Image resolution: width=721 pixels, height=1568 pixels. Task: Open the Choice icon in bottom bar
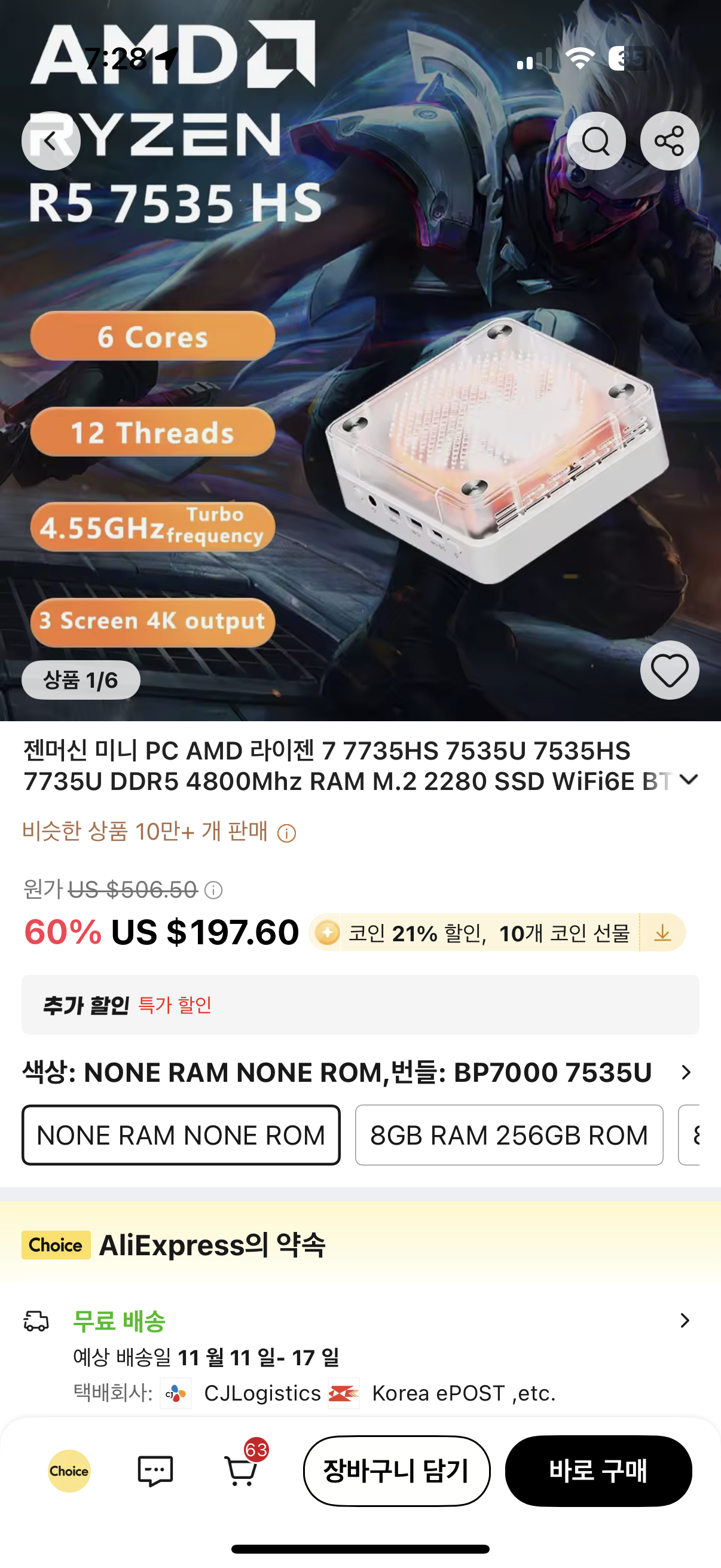pos(69,1471)
